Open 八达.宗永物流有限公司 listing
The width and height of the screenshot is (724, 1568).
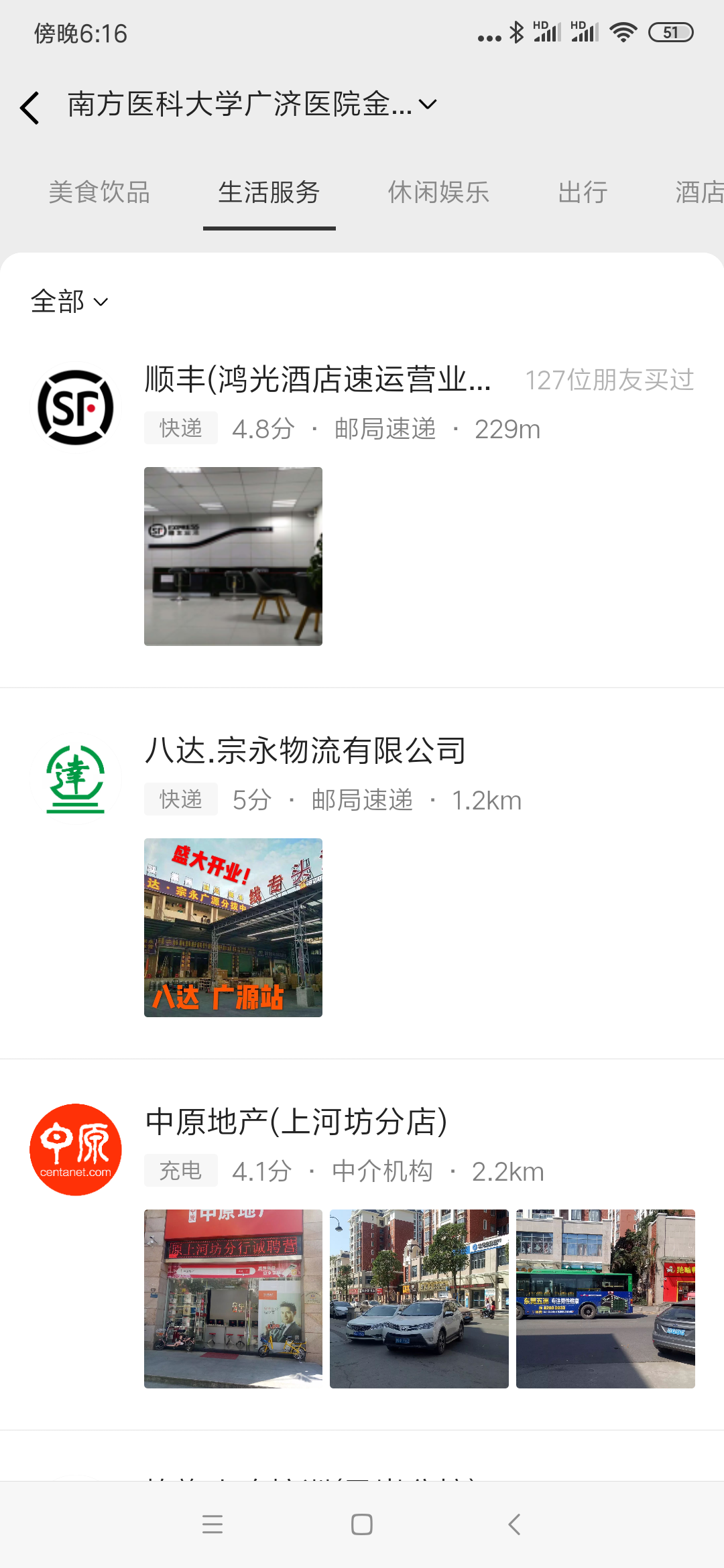pos(306,750)
